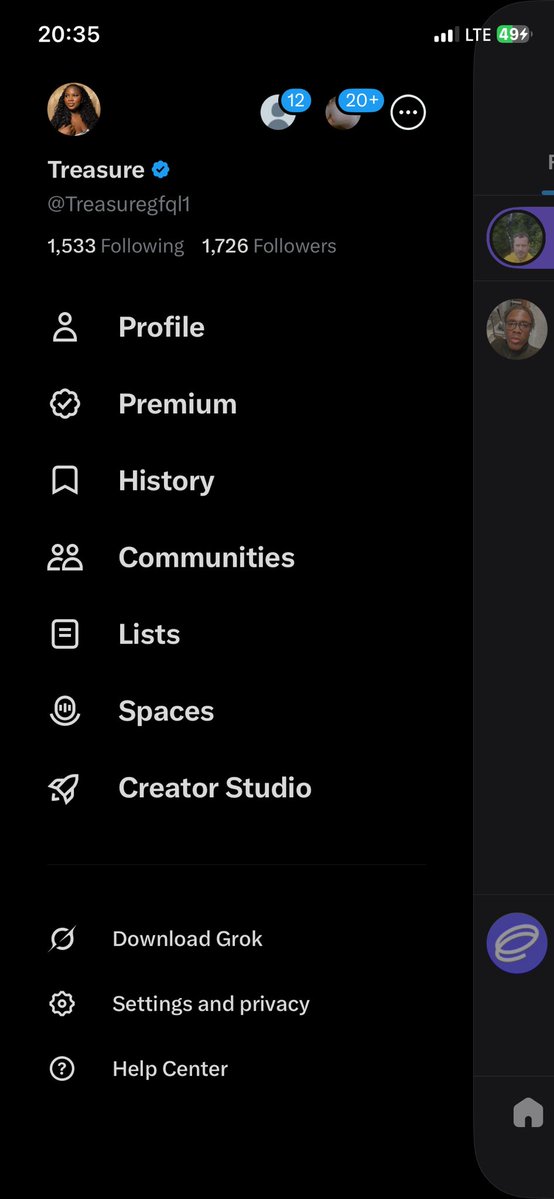Image resolution: width=554 pixels, height=1199 pixels.
Task: View the 1,726 Followers list
Action: (269, 246)
